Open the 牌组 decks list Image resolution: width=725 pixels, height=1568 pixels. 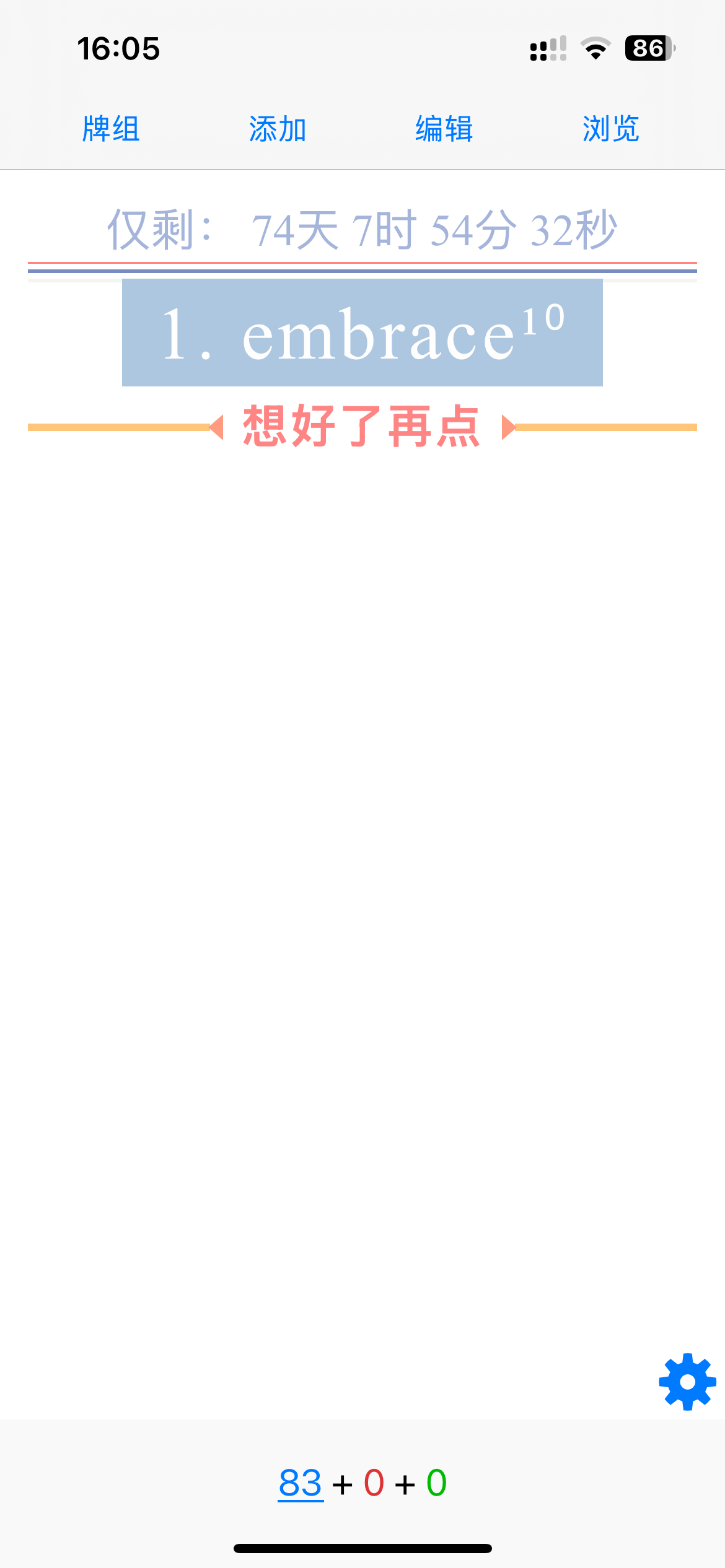pyautogui.click(x=112, y=129)
